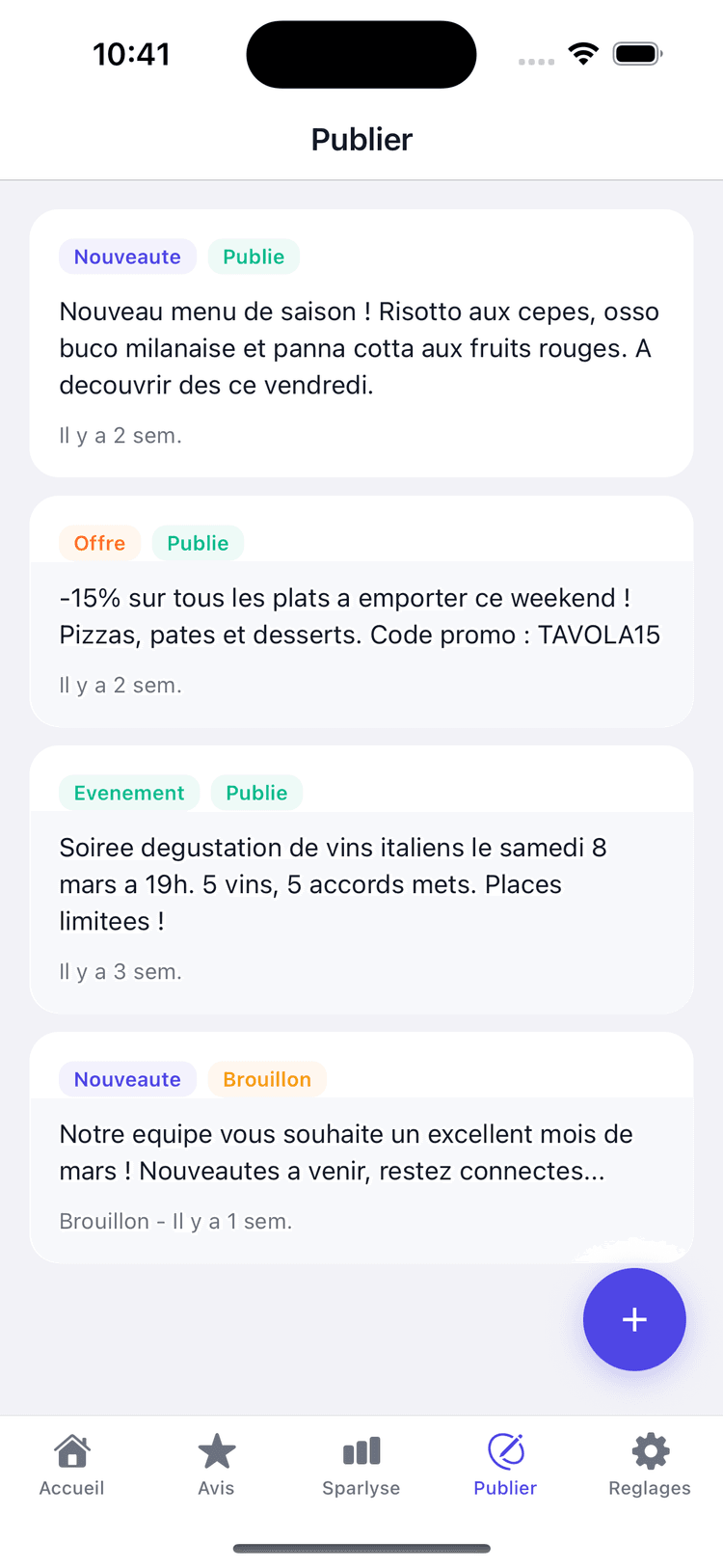Tap the Wi-Fi indicator in status bar

582,54
